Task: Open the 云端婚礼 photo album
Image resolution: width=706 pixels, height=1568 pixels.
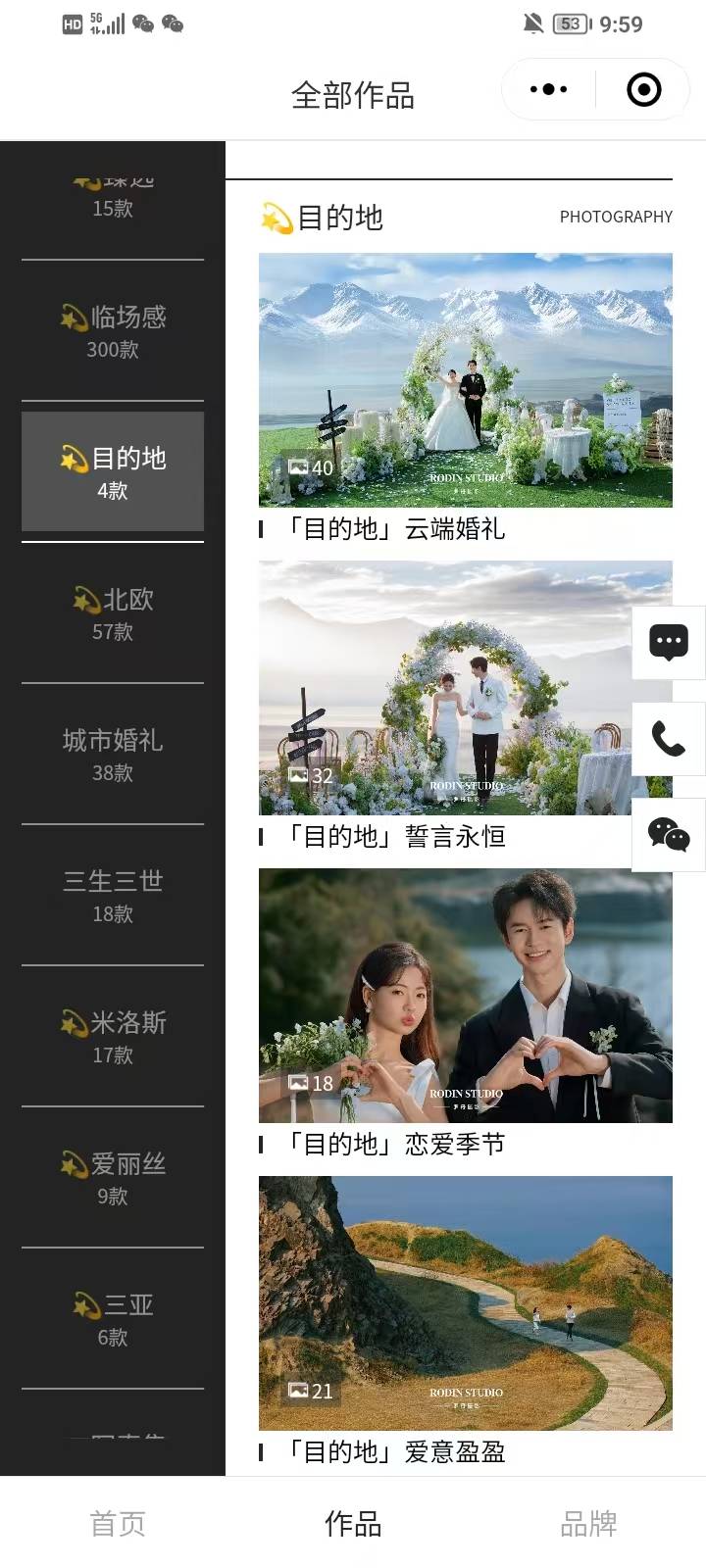Action: pos(465,380)
